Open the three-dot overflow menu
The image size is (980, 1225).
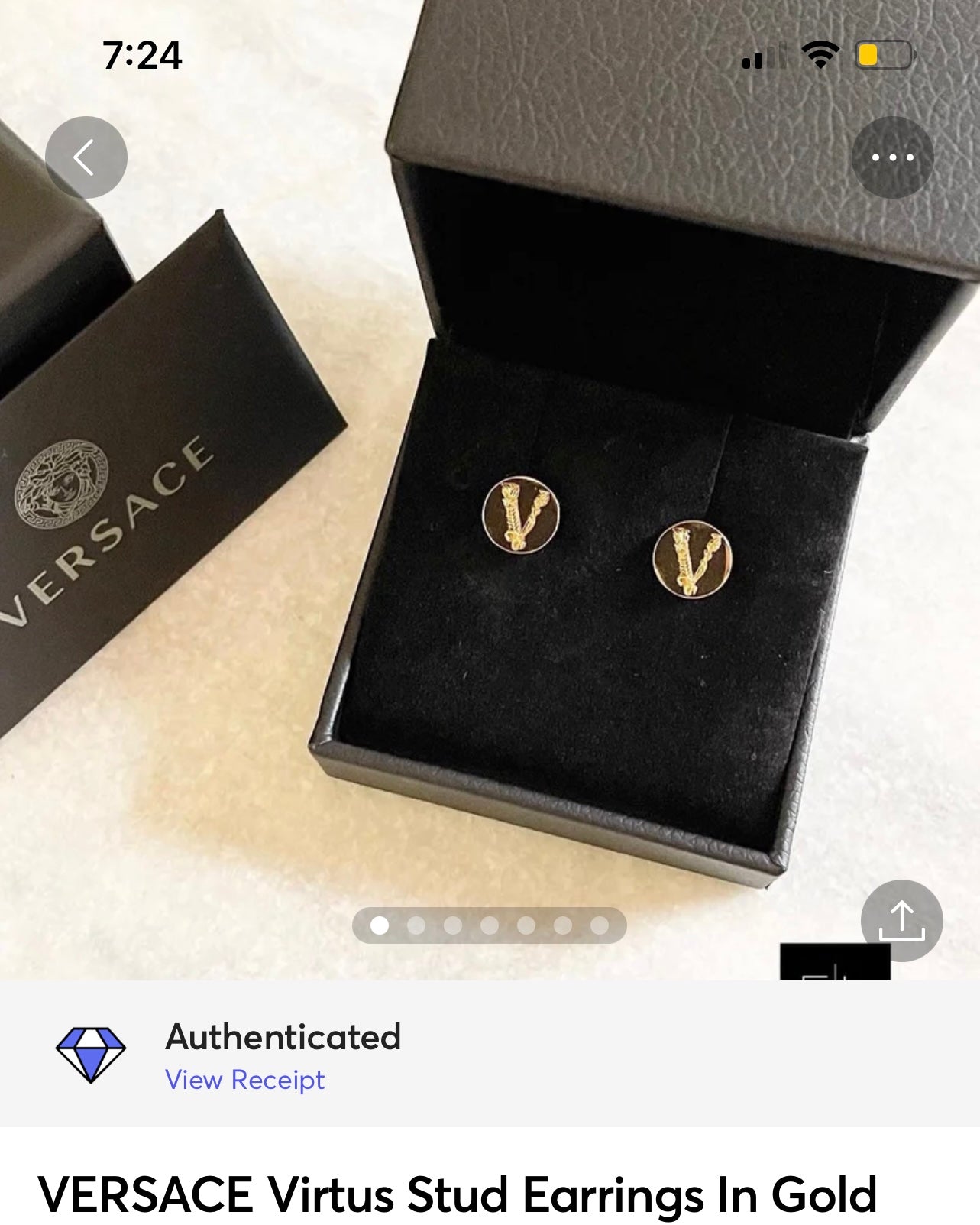click(x=892, y=157)
